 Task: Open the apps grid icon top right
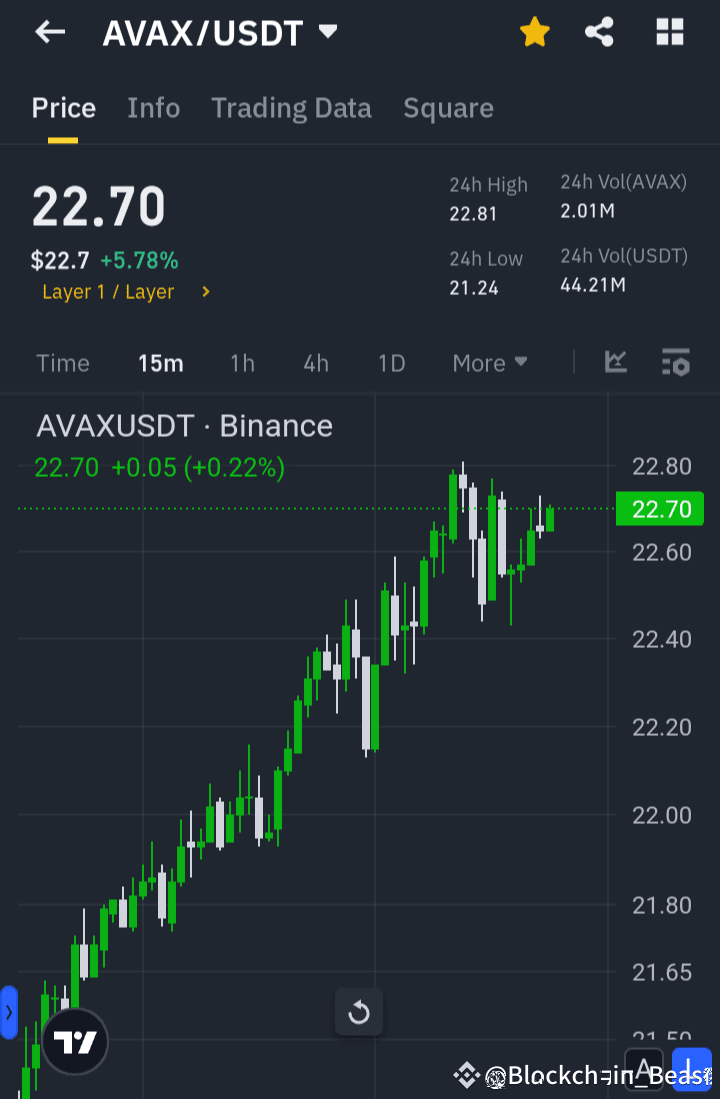click(x=668, y=31)
